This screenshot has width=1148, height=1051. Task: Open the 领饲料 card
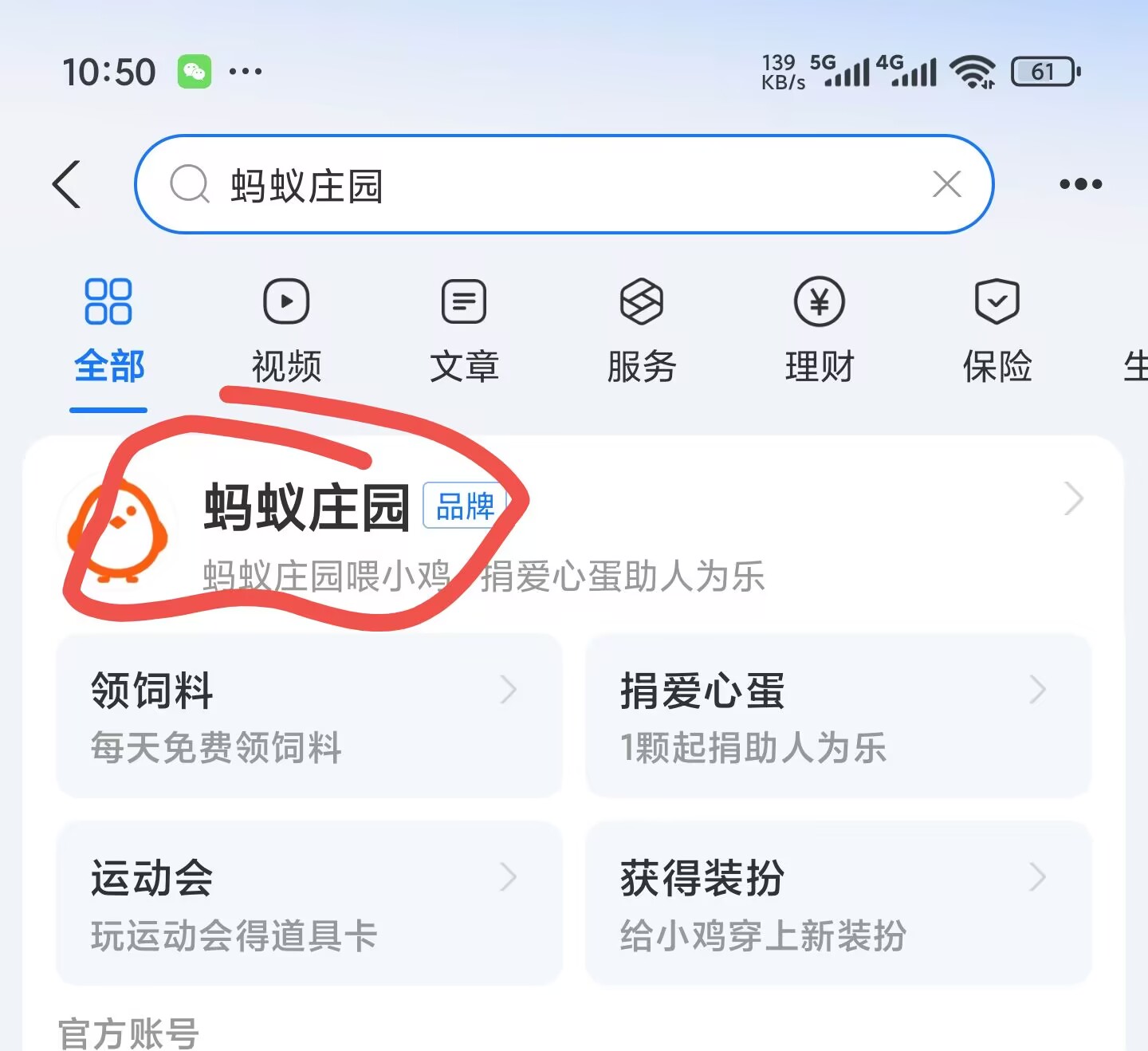309,716
